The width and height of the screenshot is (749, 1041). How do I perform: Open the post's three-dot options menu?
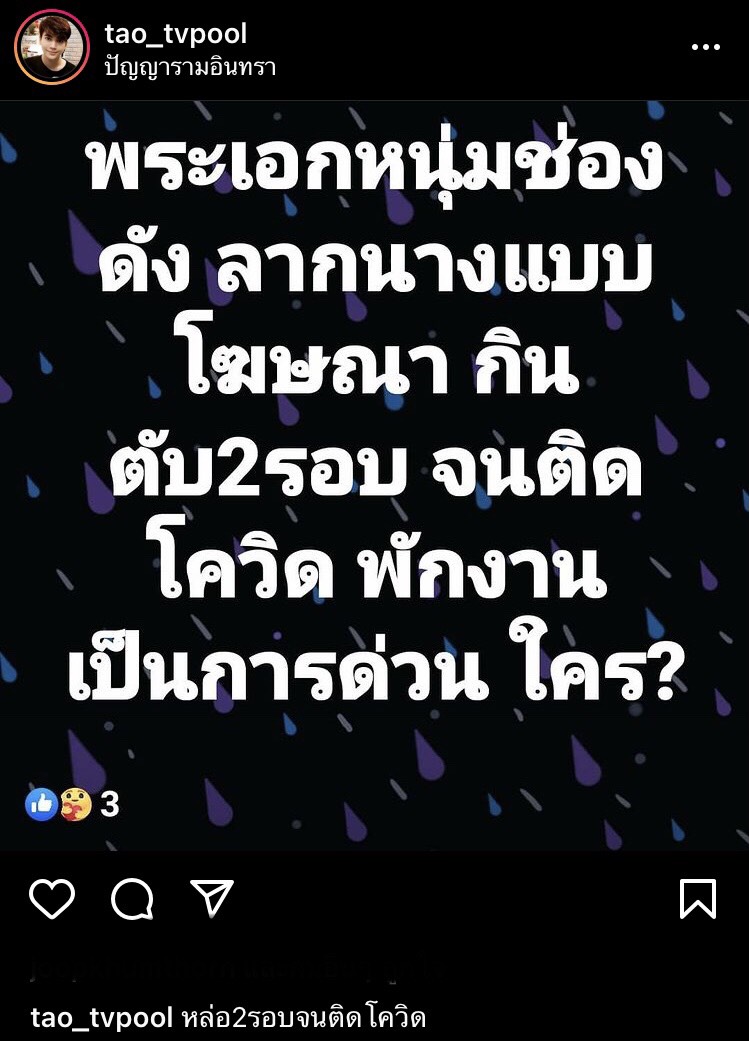706,48
